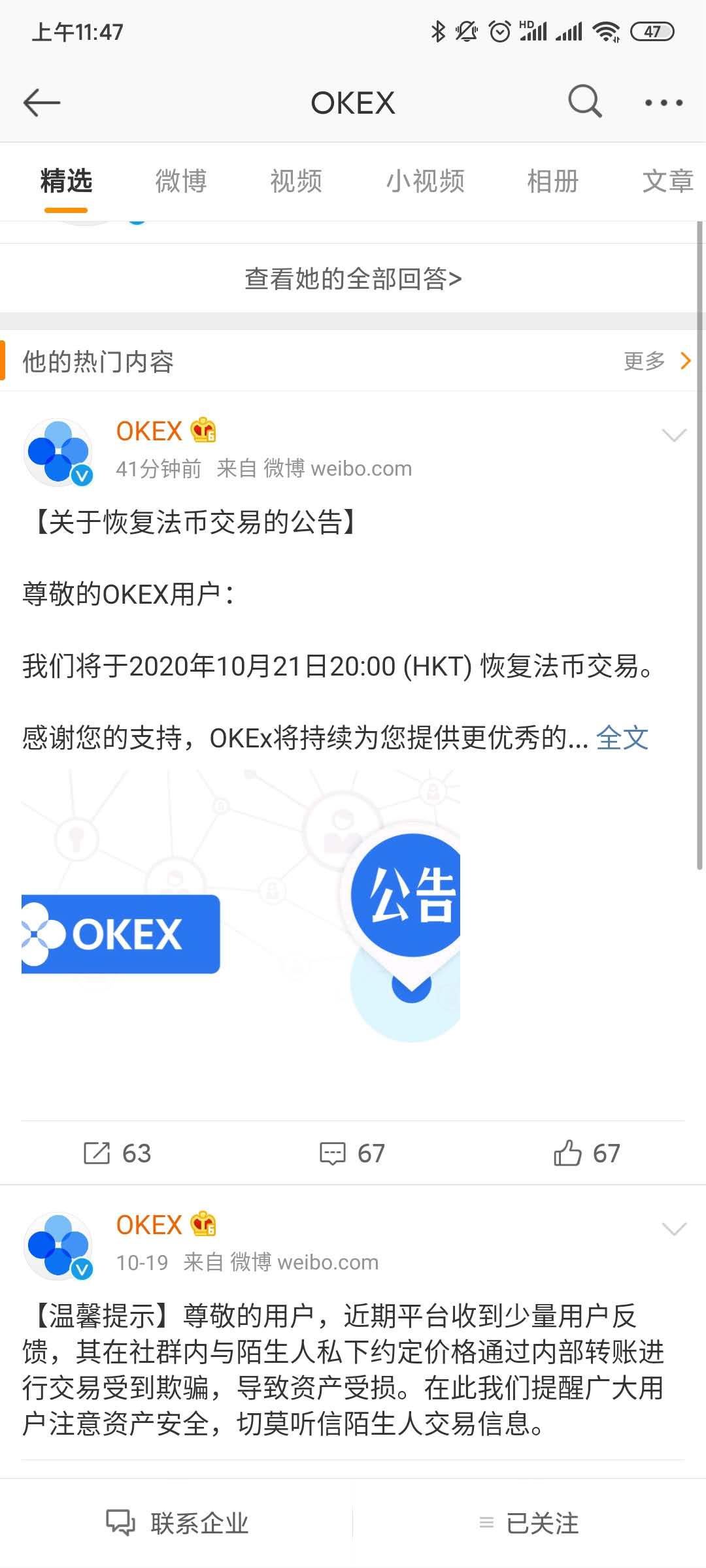Expand options chevron on the 10-19 post
This screenshot has height=1568, width=706.
pyautogui.click(x=674, y=1229)
